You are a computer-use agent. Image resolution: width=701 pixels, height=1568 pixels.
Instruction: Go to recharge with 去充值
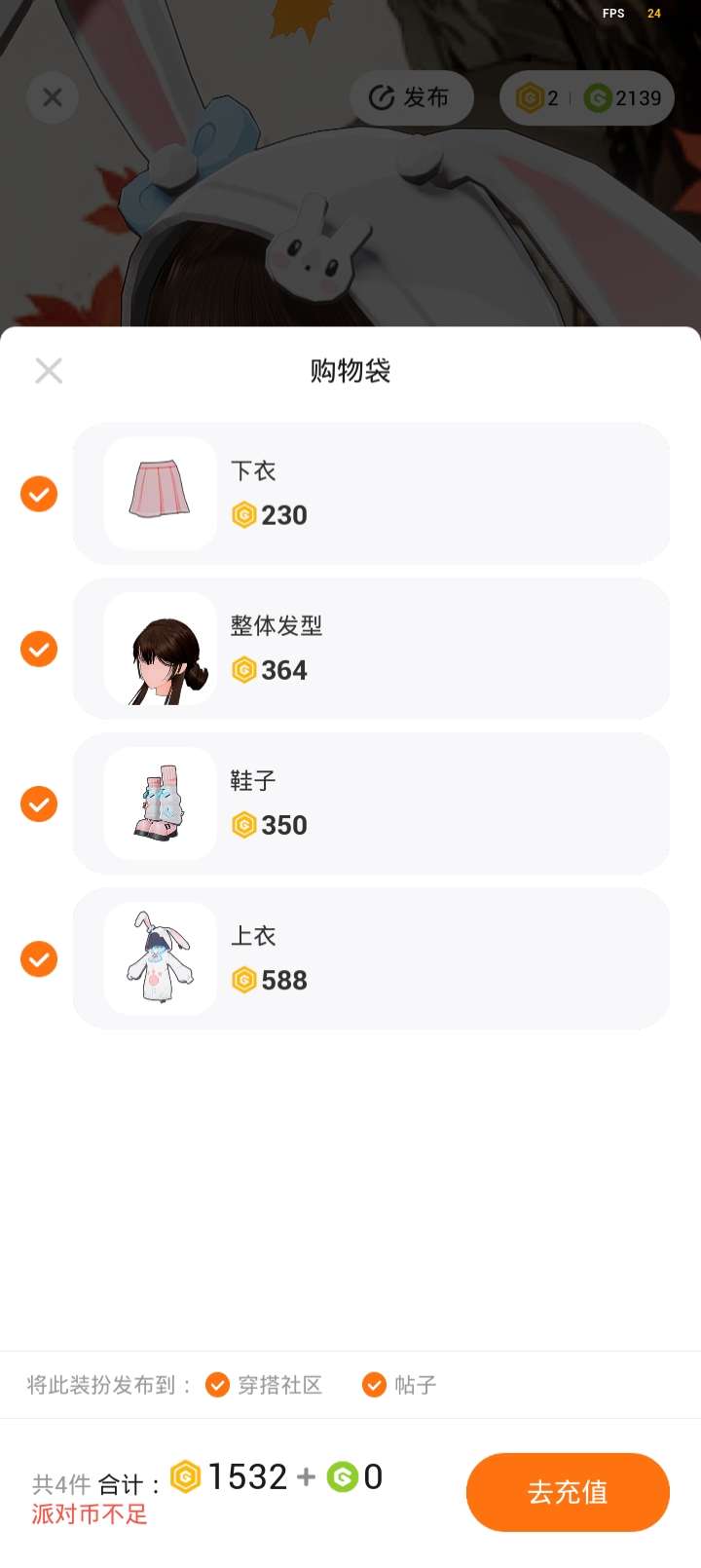tap(568, 1492)
